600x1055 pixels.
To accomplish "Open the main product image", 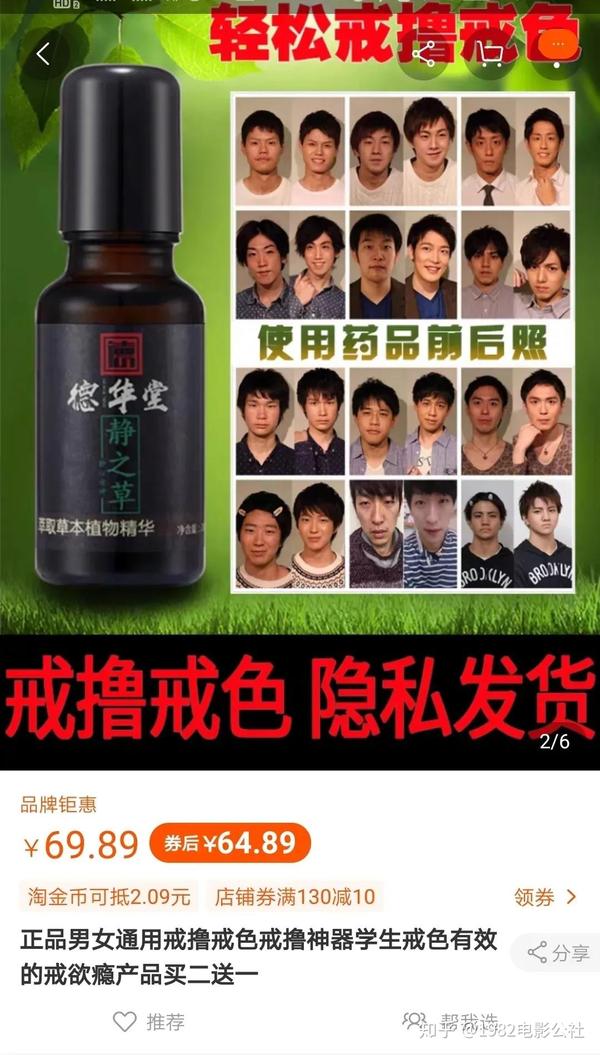I will point(300,385).
